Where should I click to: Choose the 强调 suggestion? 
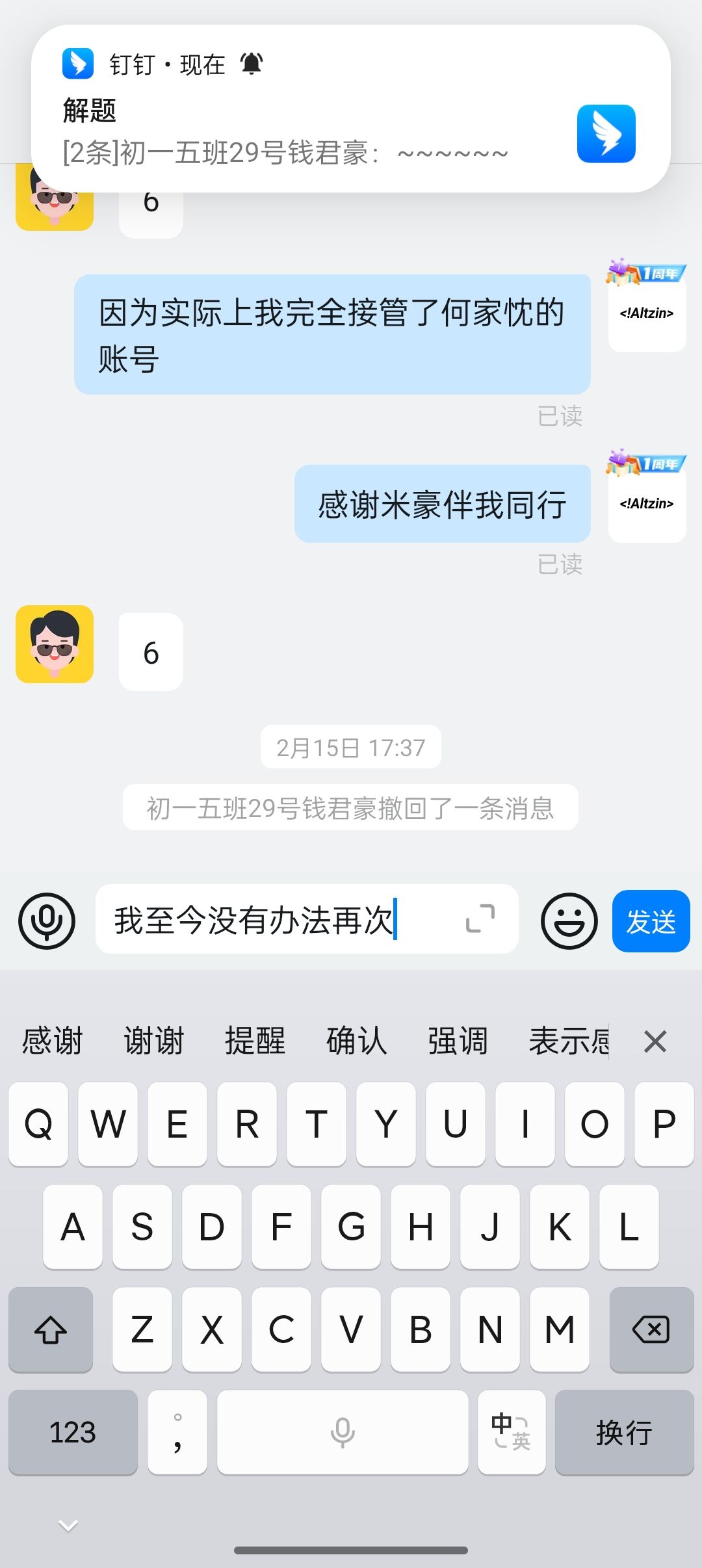458,1041
